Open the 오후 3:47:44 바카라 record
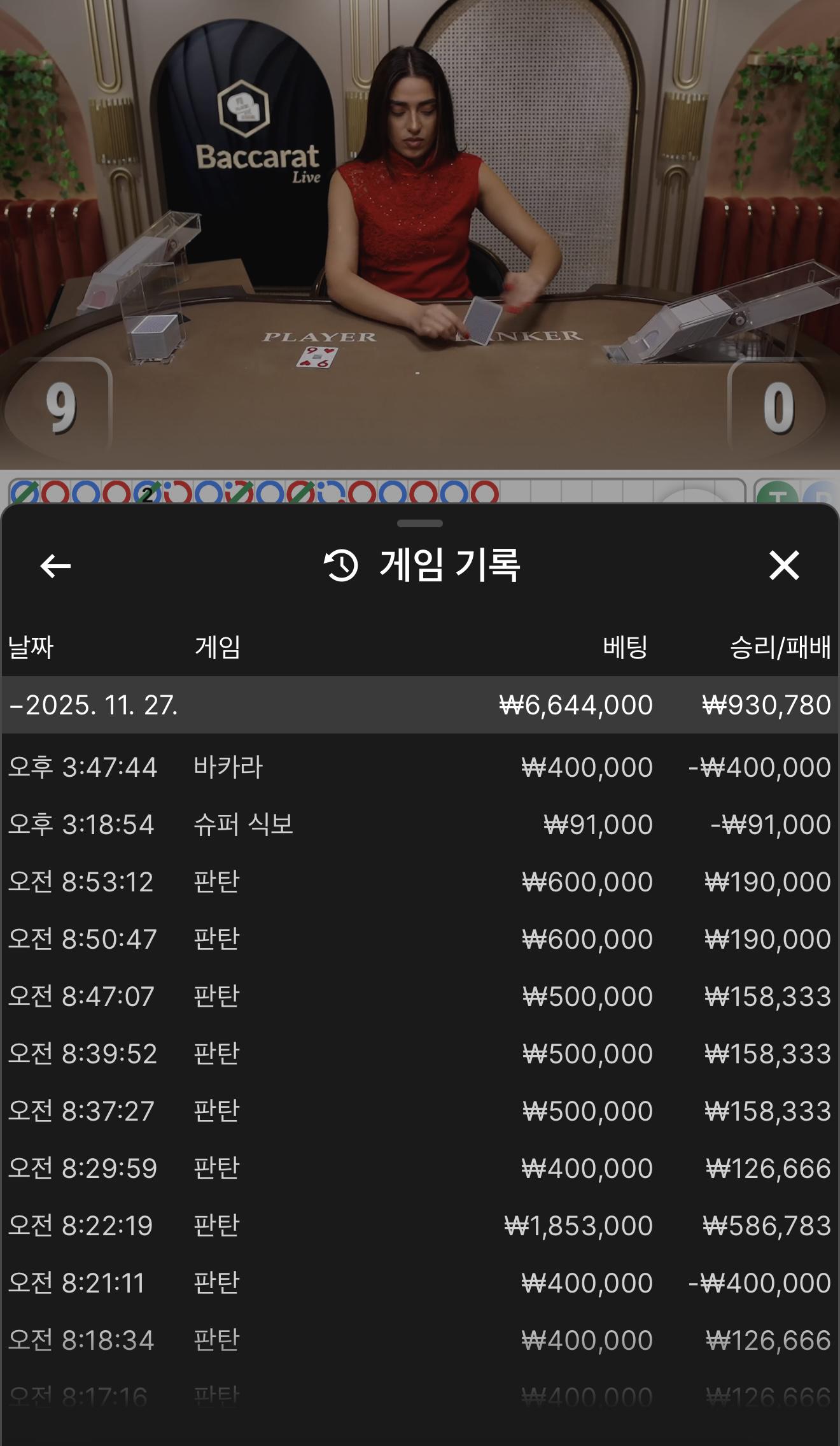 [x=419, y=767]
